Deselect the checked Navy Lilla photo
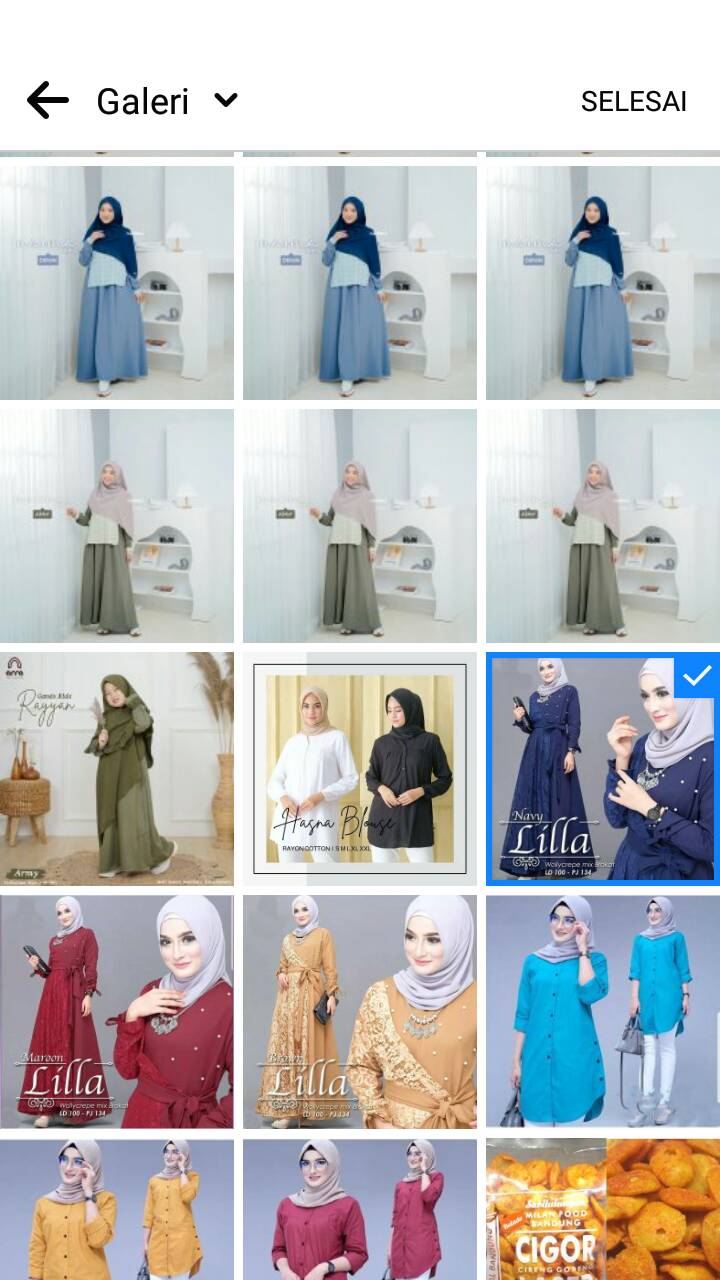Image resolution: width=720 pixels, height=1280 pixels. (x=603, y=769)
